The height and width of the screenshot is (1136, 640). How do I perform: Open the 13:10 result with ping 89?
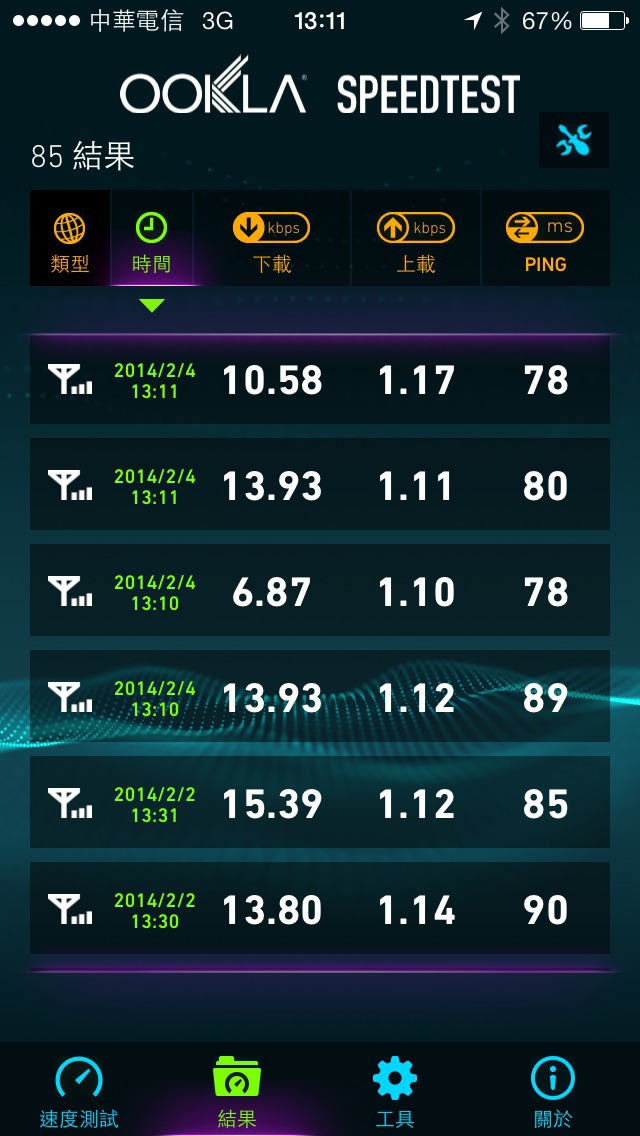click(x=320, y=698)
